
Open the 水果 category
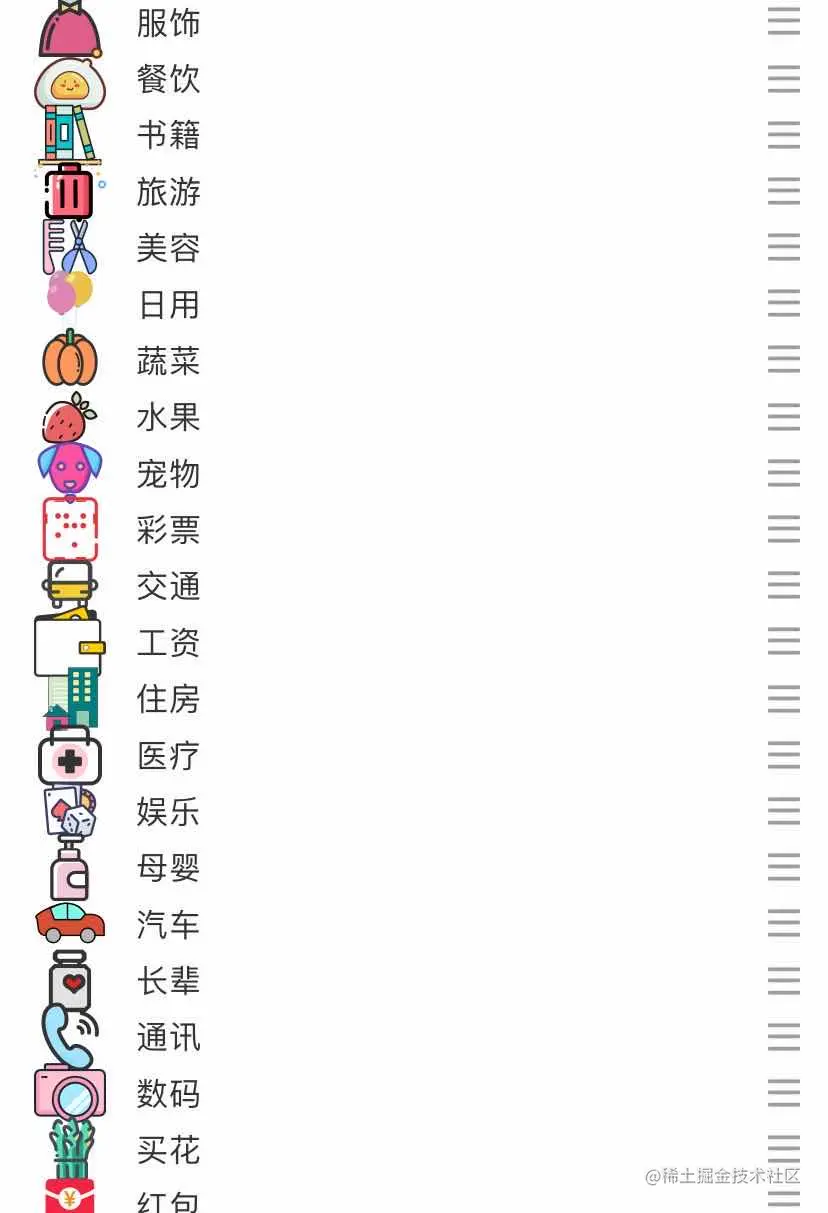coord(168,417)
